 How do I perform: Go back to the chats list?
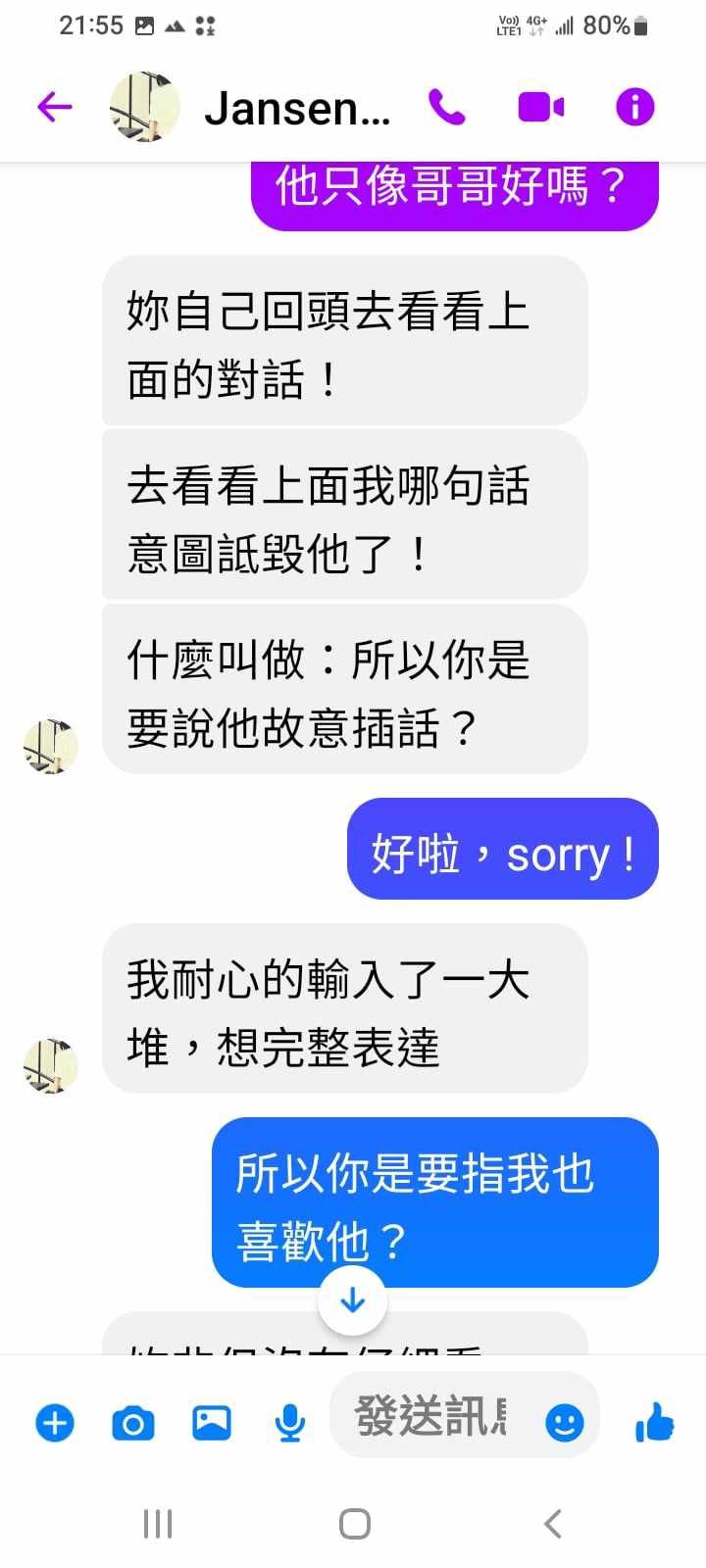(x=55, y=107)
